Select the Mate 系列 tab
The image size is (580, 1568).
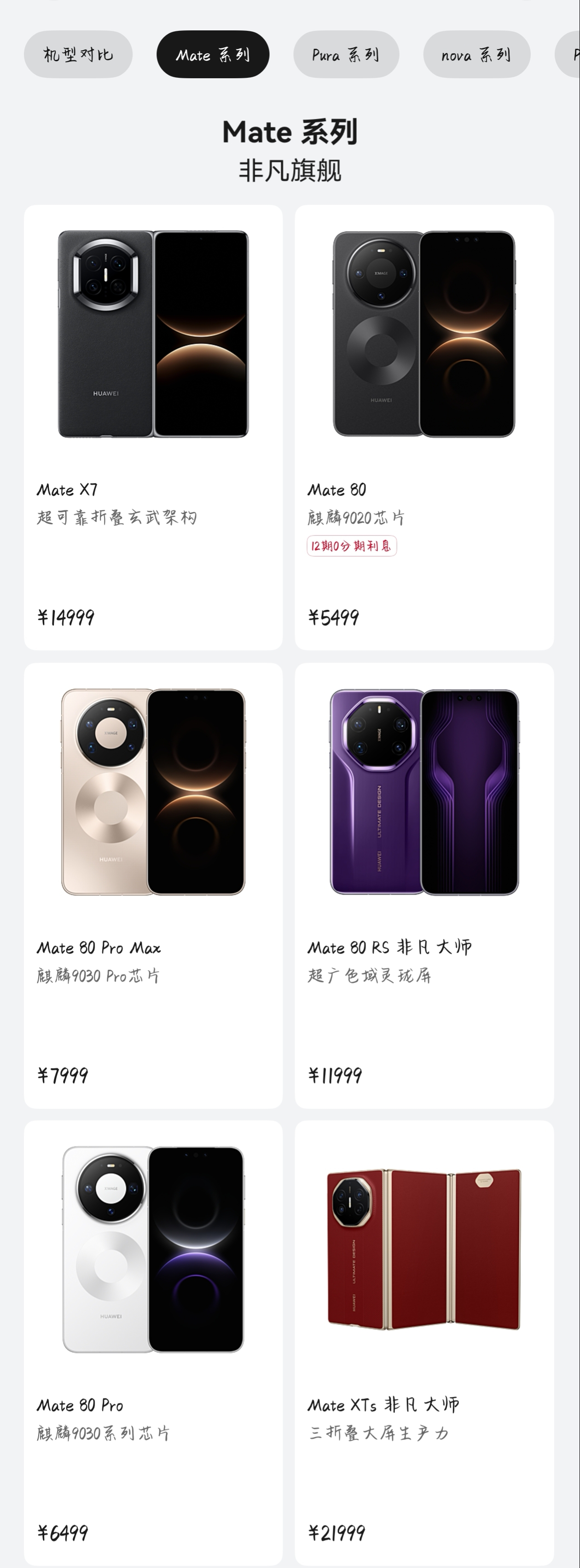[x=212, y=55]
